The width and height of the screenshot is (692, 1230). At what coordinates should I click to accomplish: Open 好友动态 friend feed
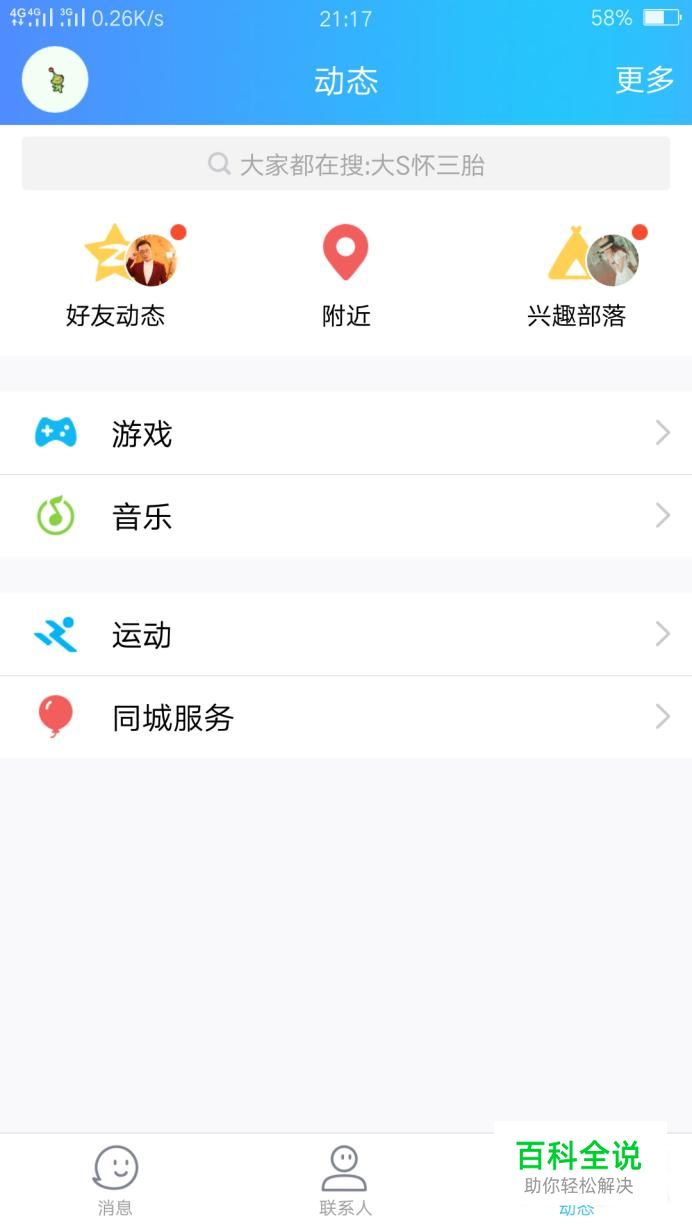(116, 277)
